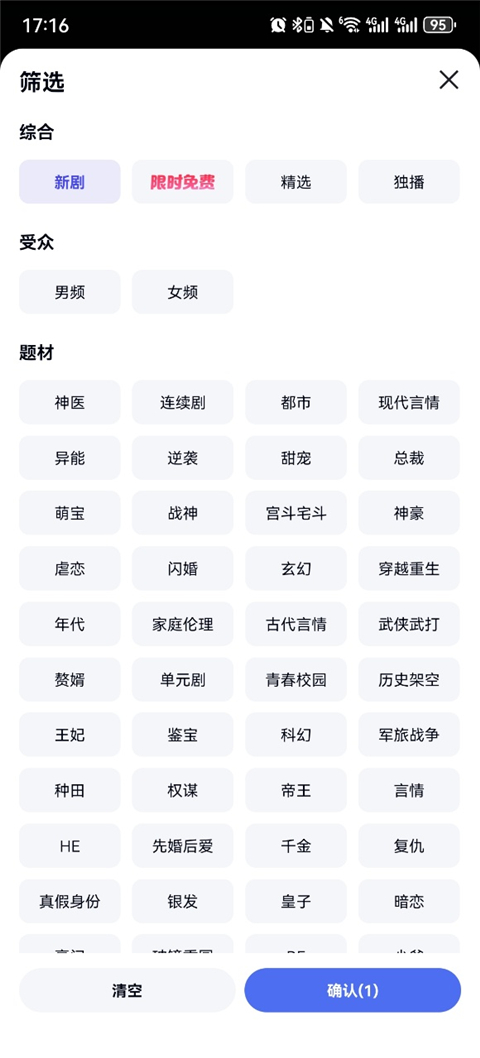Select 穿越重生 as genre

coord(409,569)
